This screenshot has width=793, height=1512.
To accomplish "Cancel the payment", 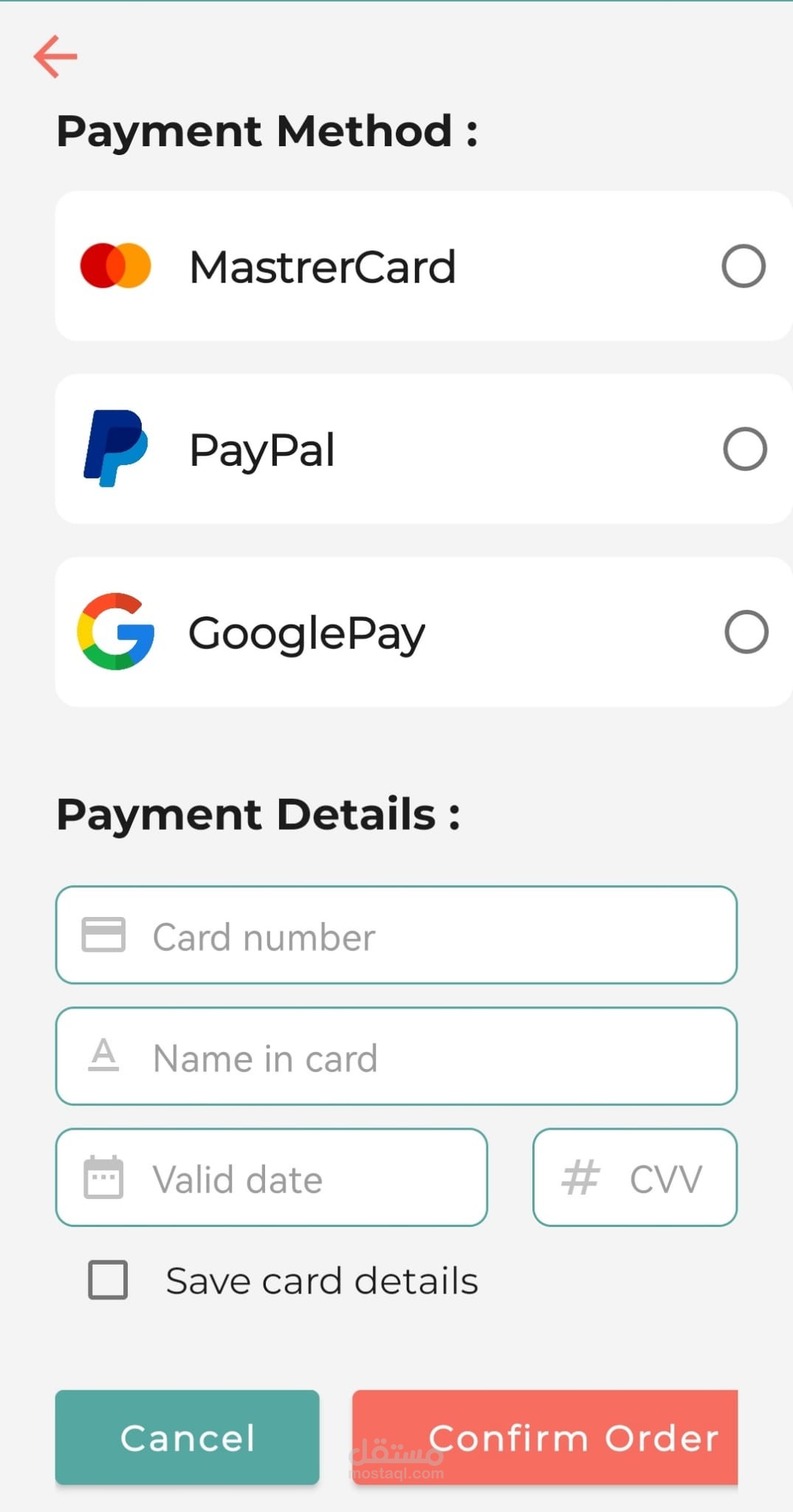I will pos(188,1437).
